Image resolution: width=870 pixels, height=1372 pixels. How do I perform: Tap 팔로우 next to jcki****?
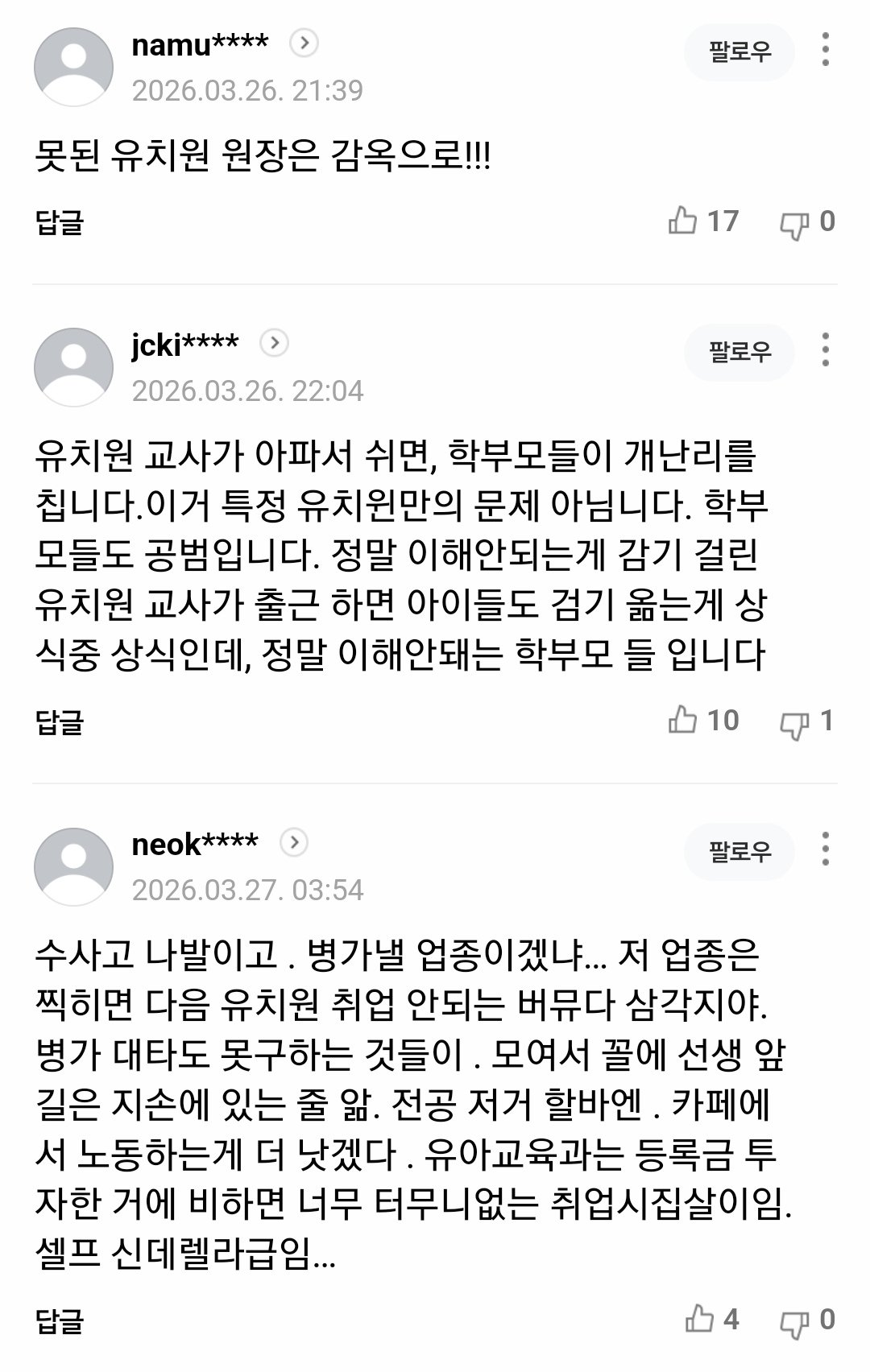(739, 352)
